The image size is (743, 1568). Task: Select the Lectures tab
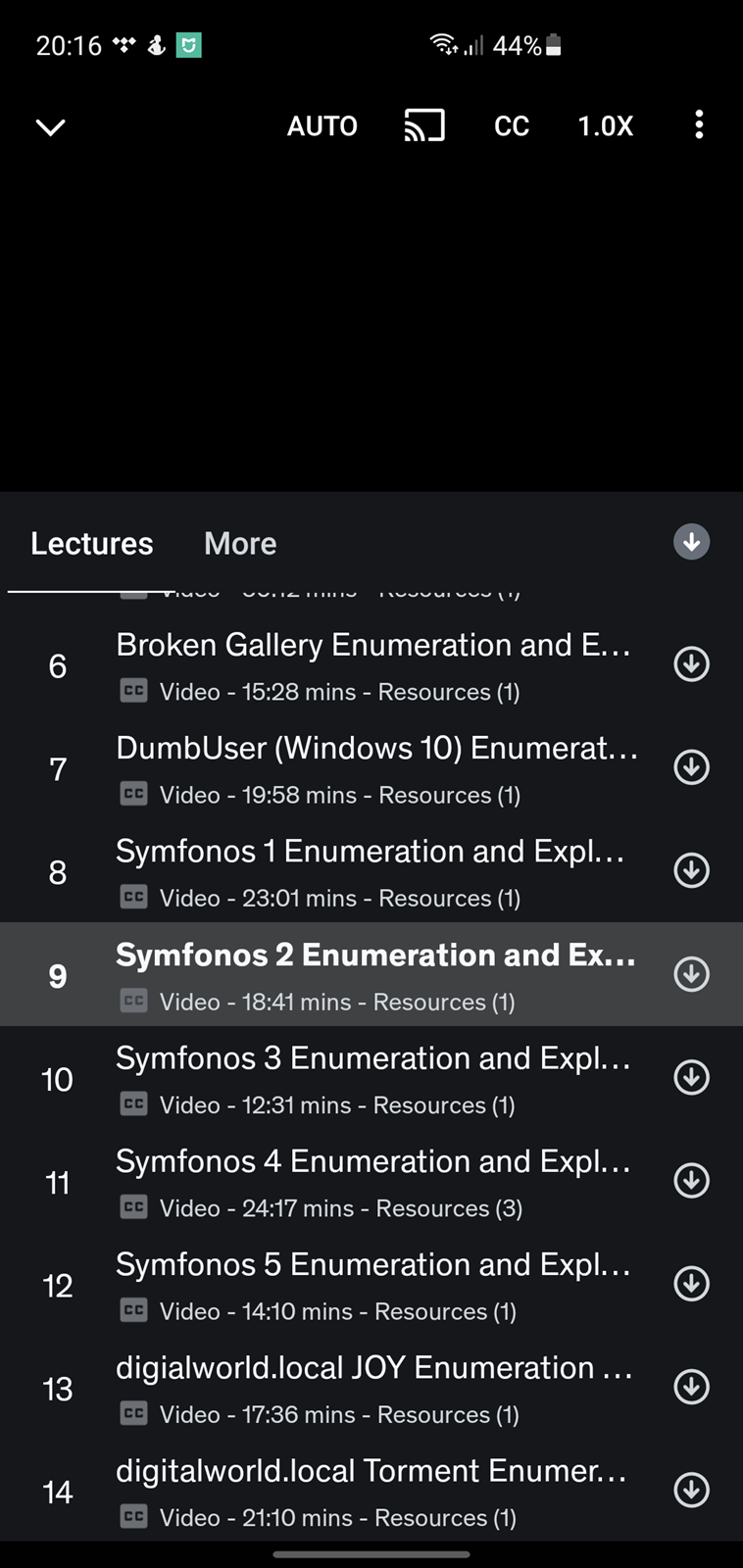pyautogui.click(x=91, y=543)
